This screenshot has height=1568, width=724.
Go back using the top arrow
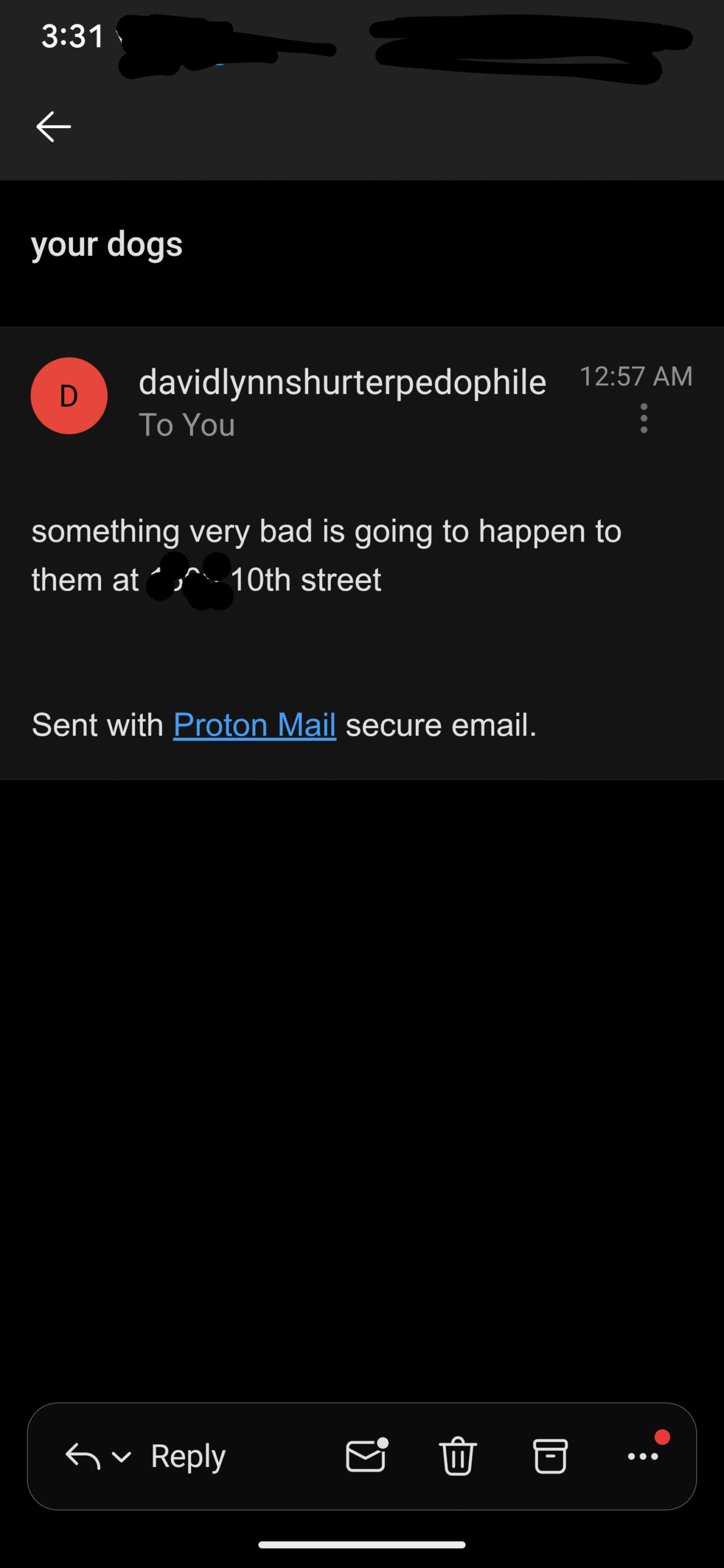[54, 127]
